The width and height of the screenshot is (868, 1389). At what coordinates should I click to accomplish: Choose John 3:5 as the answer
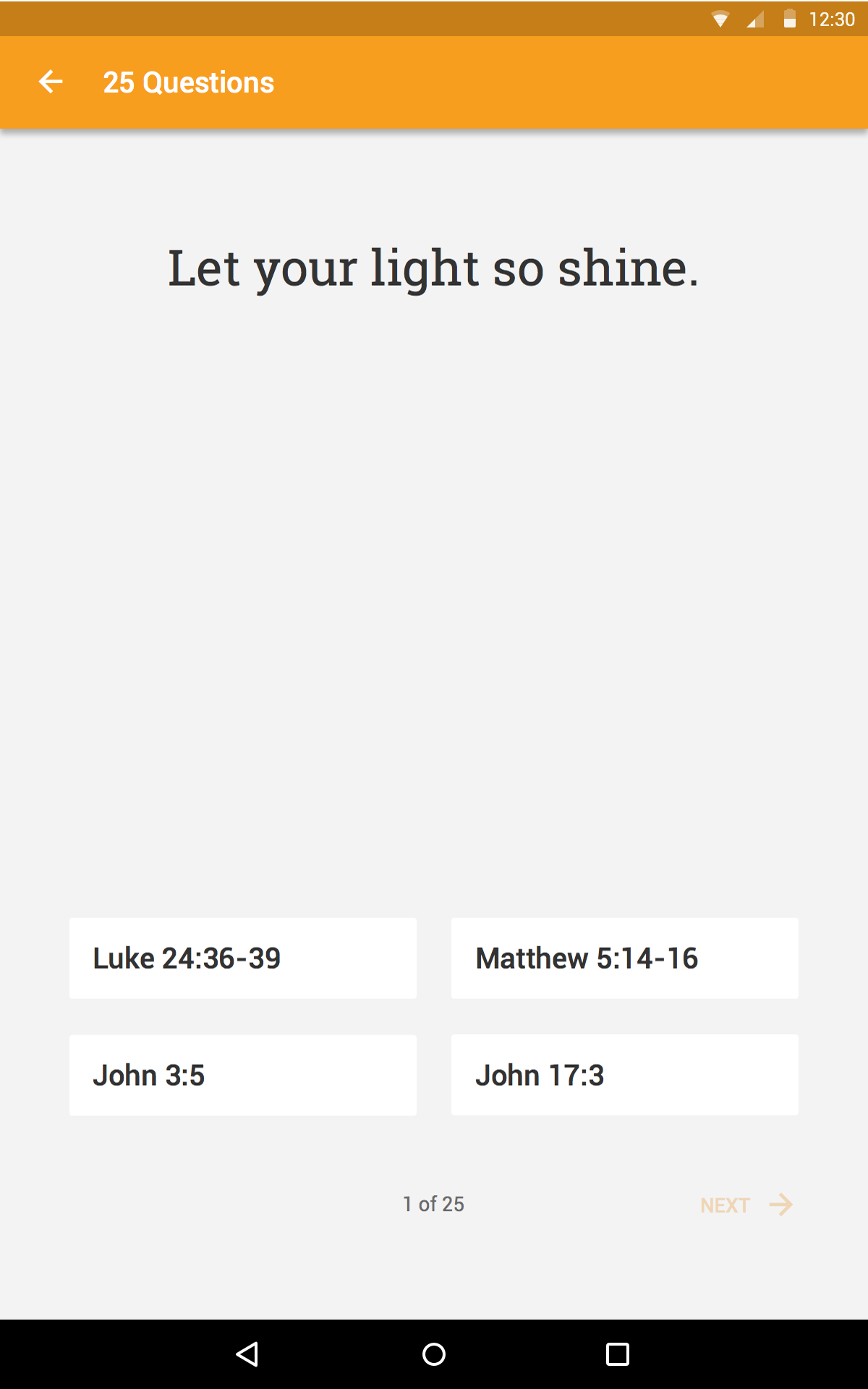(242, 1074)
